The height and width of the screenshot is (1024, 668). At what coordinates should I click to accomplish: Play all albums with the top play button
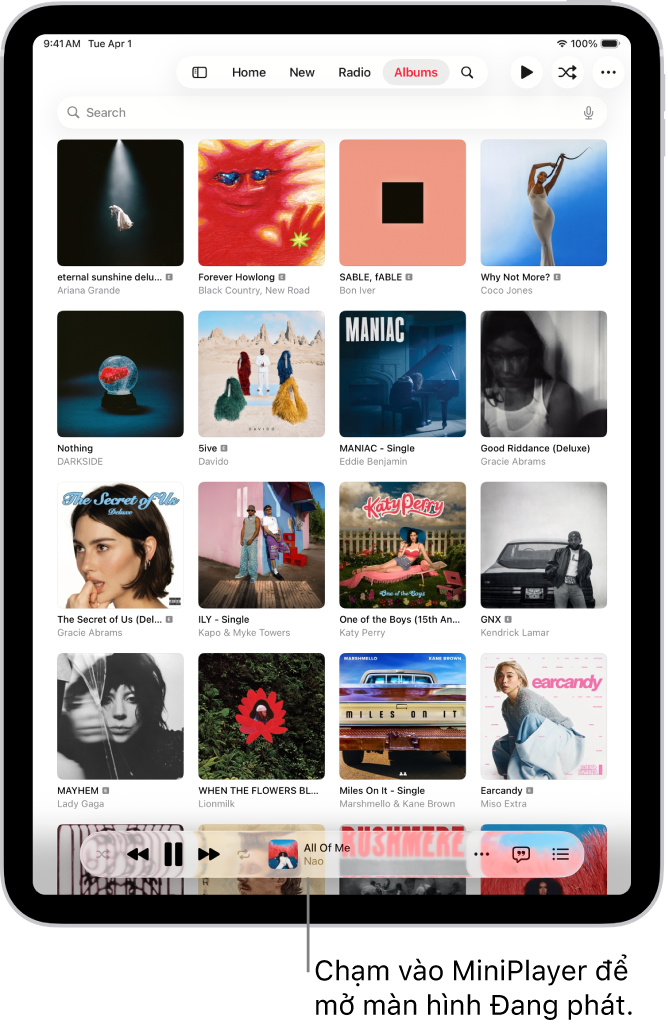click(x=526, y=72)
